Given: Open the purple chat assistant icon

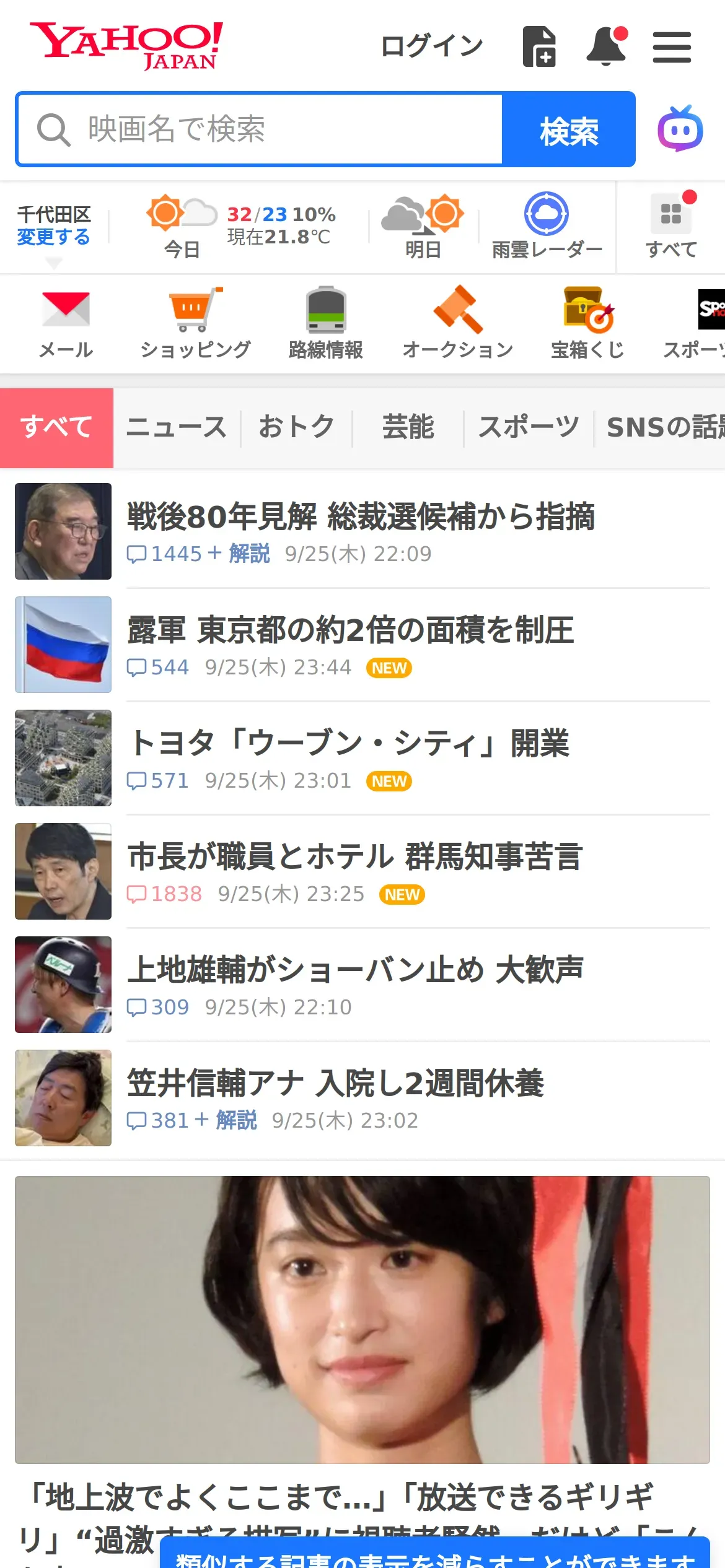Looking at the screenshot, I should click(680, 129).
